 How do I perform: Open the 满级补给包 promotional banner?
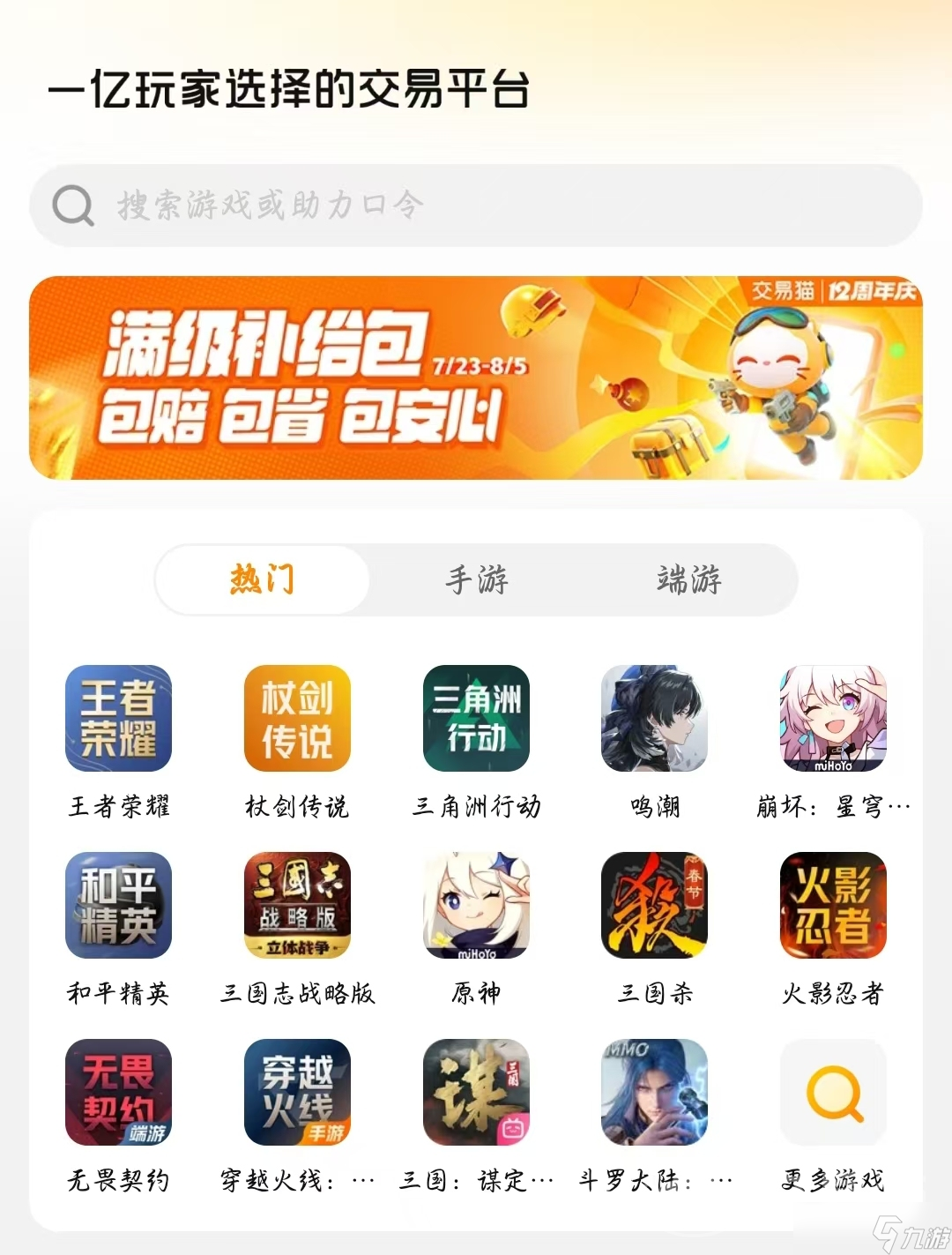pos(476,379)
